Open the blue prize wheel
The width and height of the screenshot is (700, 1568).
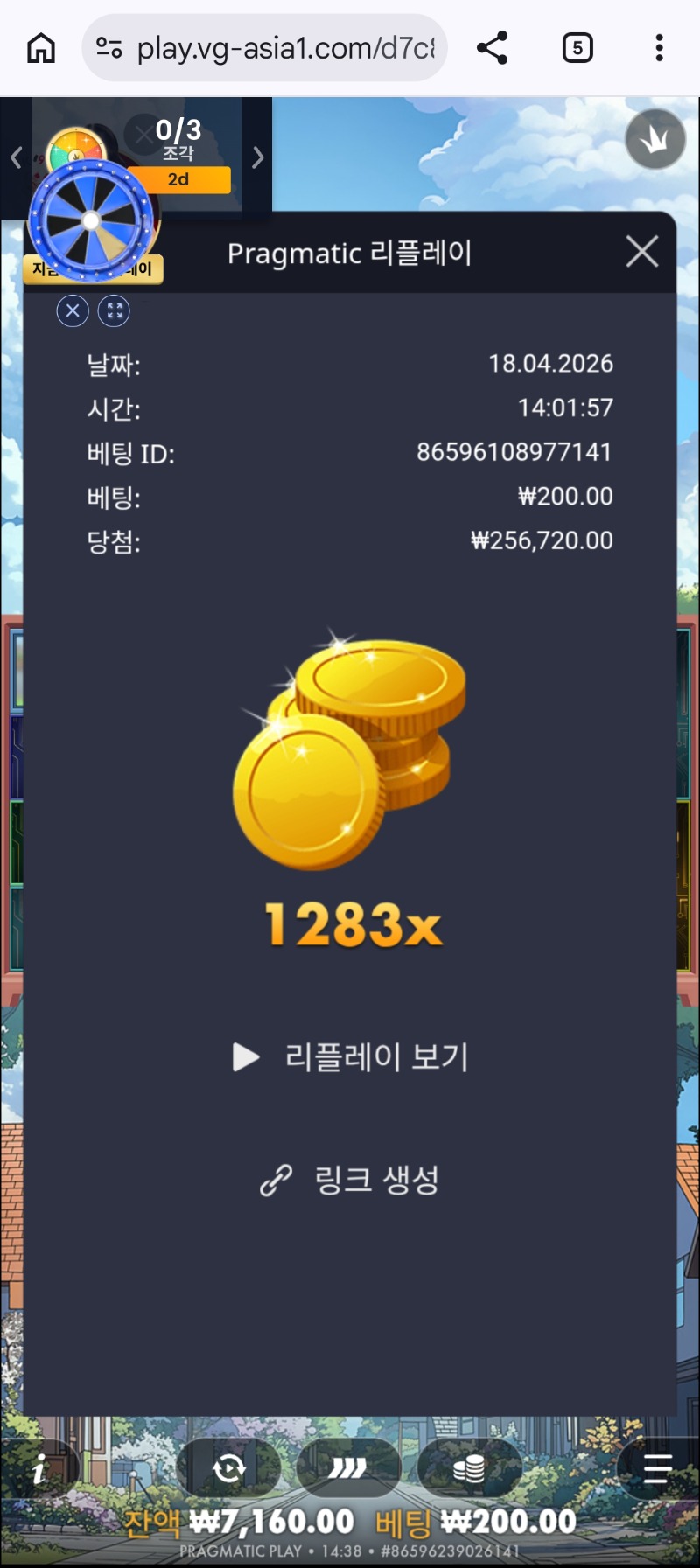90,220
